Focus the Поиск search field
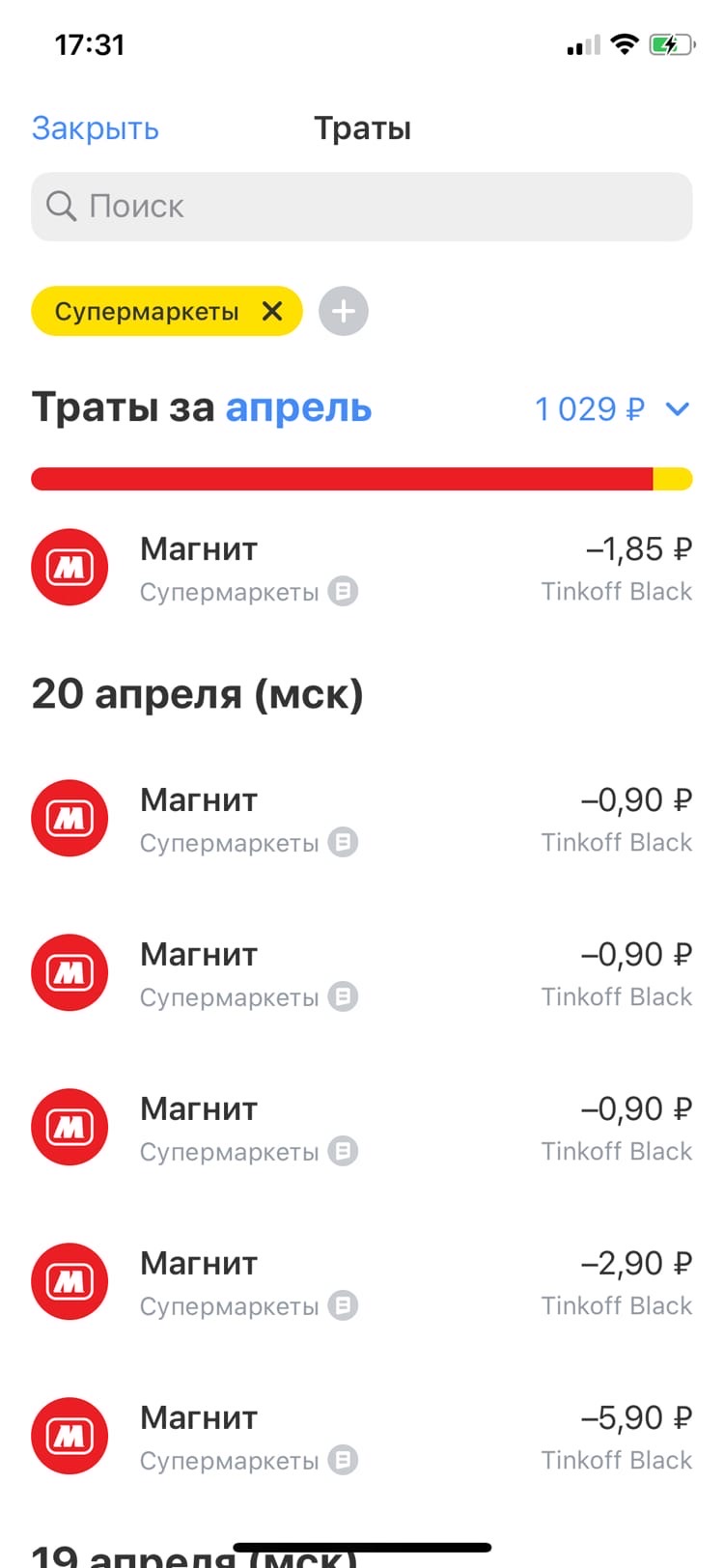 [361, 207]
